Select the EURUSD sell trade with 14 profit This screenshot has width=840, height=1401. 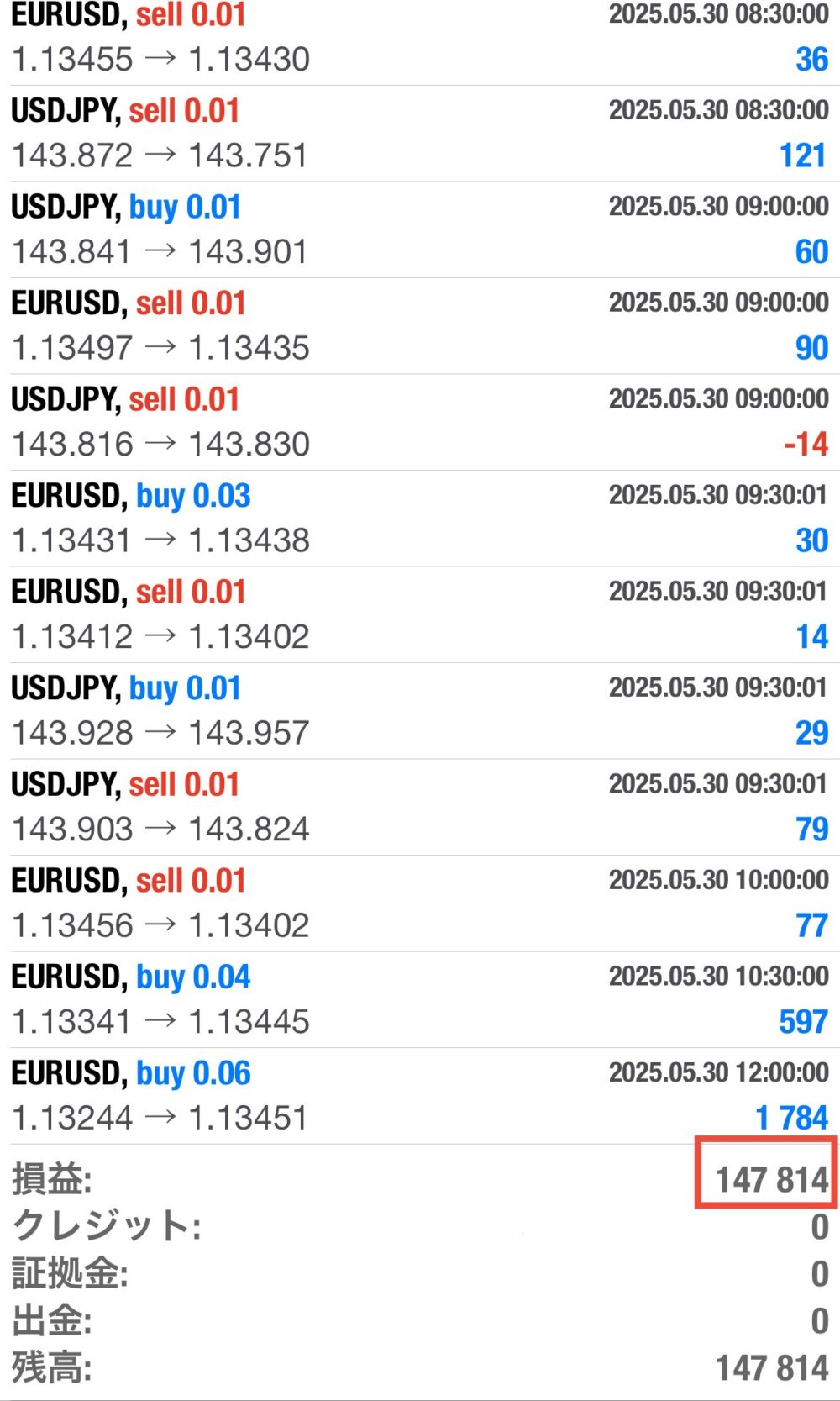point(420,615)
